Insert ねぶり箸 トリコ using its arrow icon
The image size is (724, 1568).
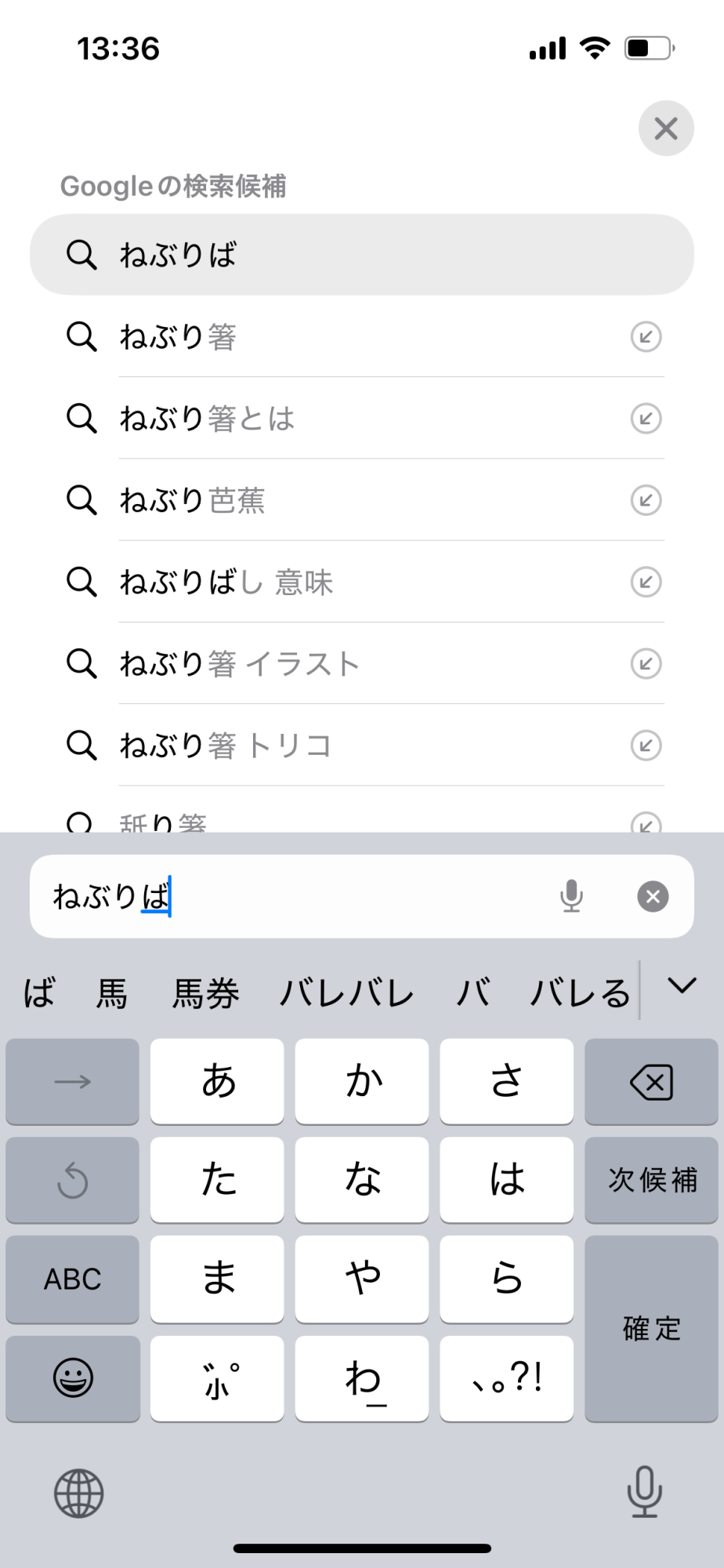pos(646,746)
